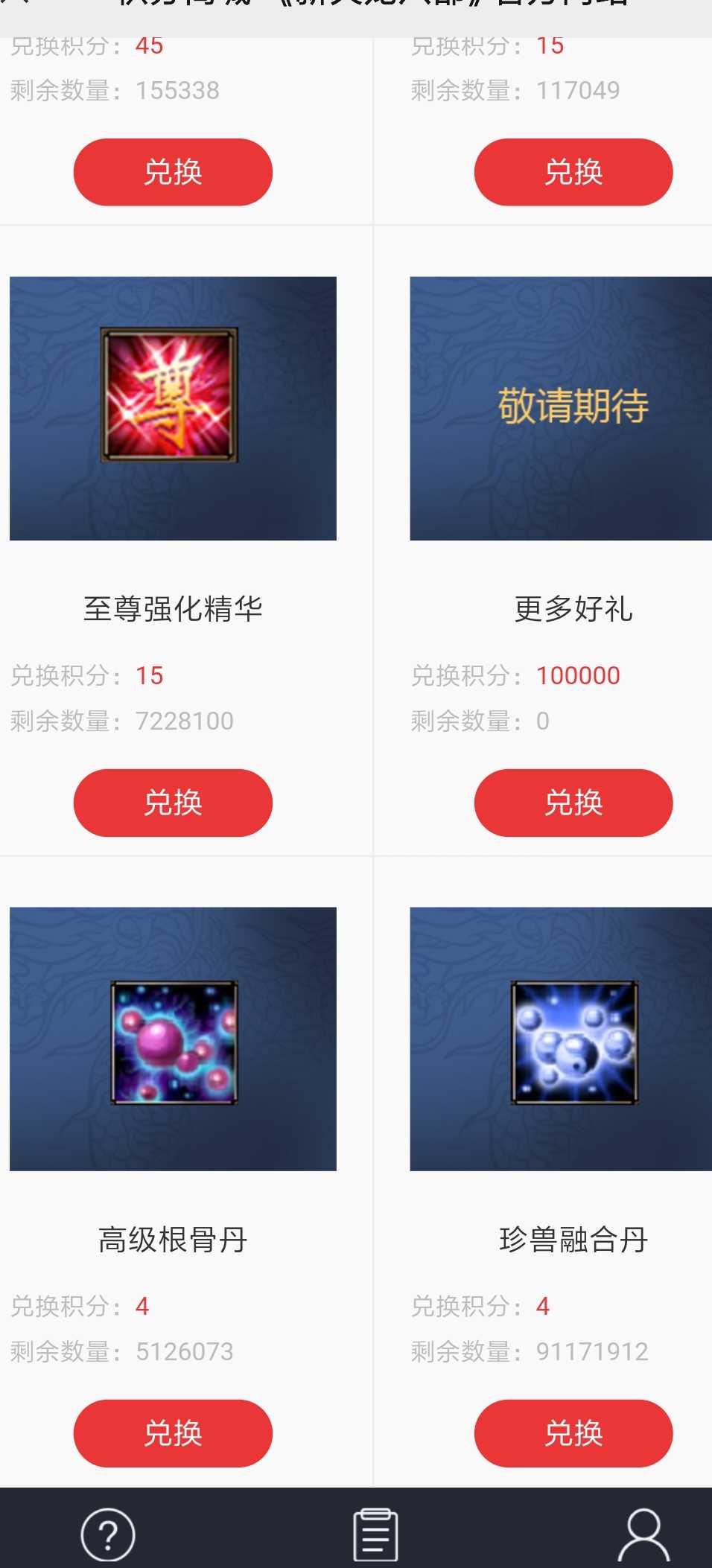
Task: Redeem the 珍兽融合丹 item
Action: click(x=573, y=1433)
